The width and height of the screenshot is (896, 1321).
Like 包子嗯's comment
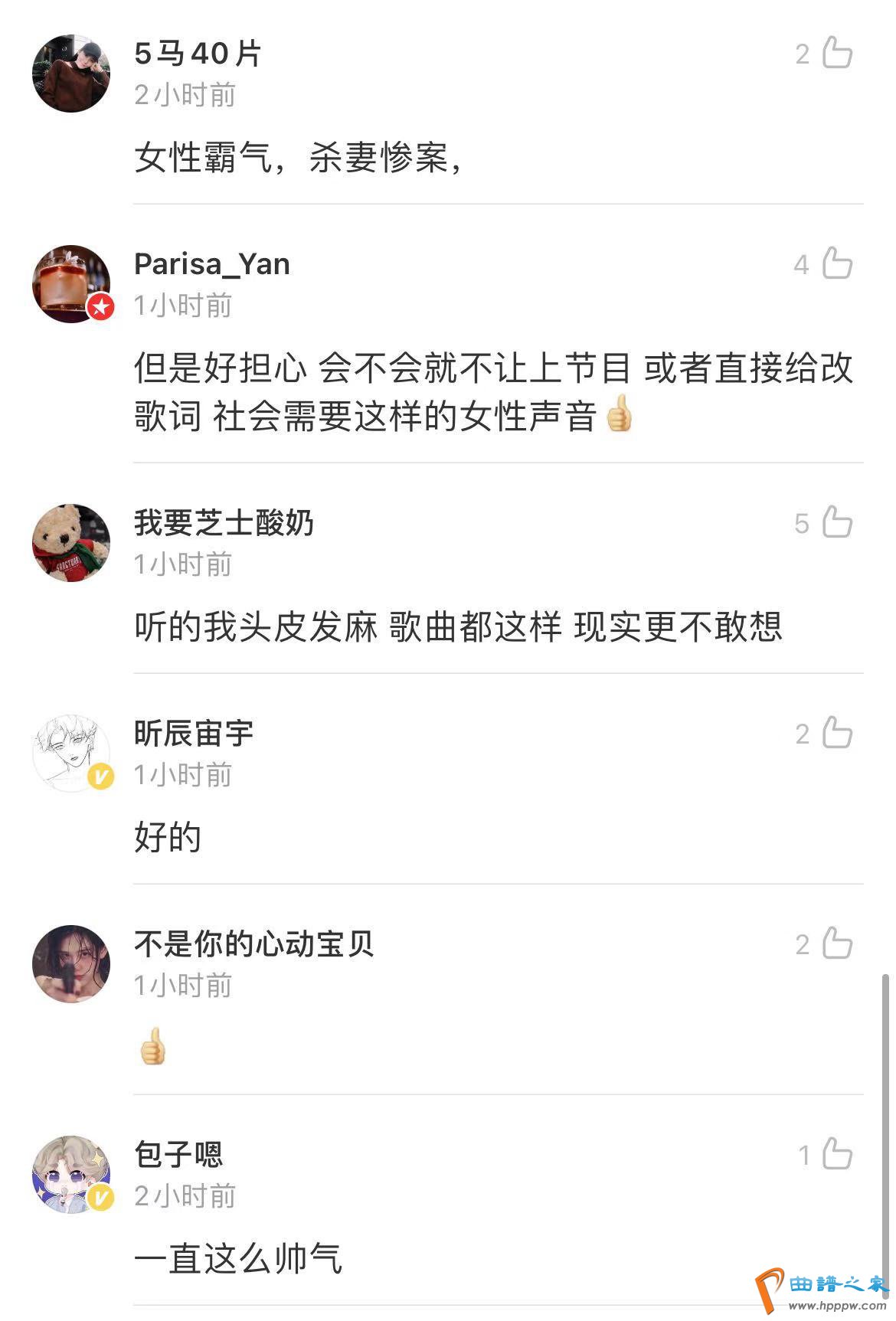(x=837, y=1154)
